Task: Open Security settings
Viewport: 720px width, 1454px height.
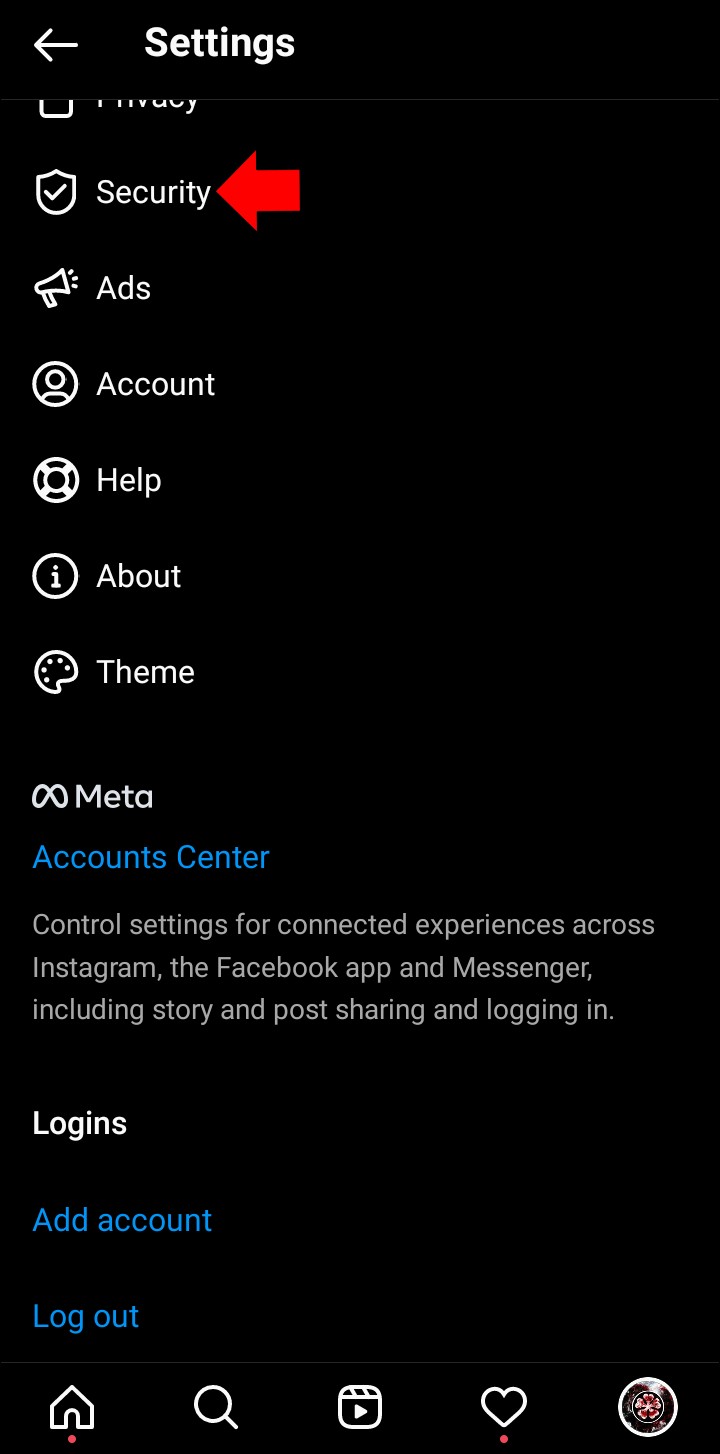Action: [x=360, y=192]
